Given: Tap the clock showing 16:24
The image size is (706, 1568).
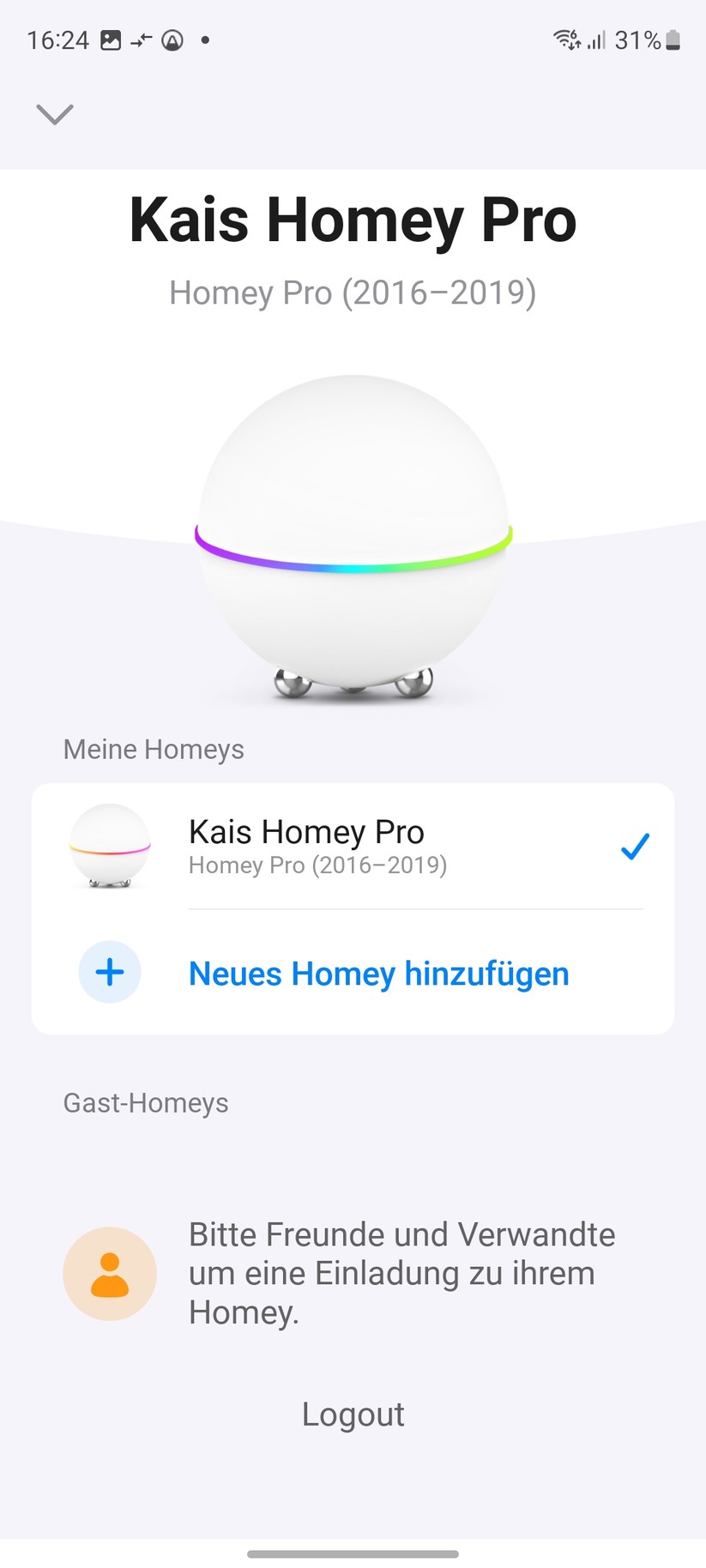Looking at the screenshot, I should [x=57, y=39].
